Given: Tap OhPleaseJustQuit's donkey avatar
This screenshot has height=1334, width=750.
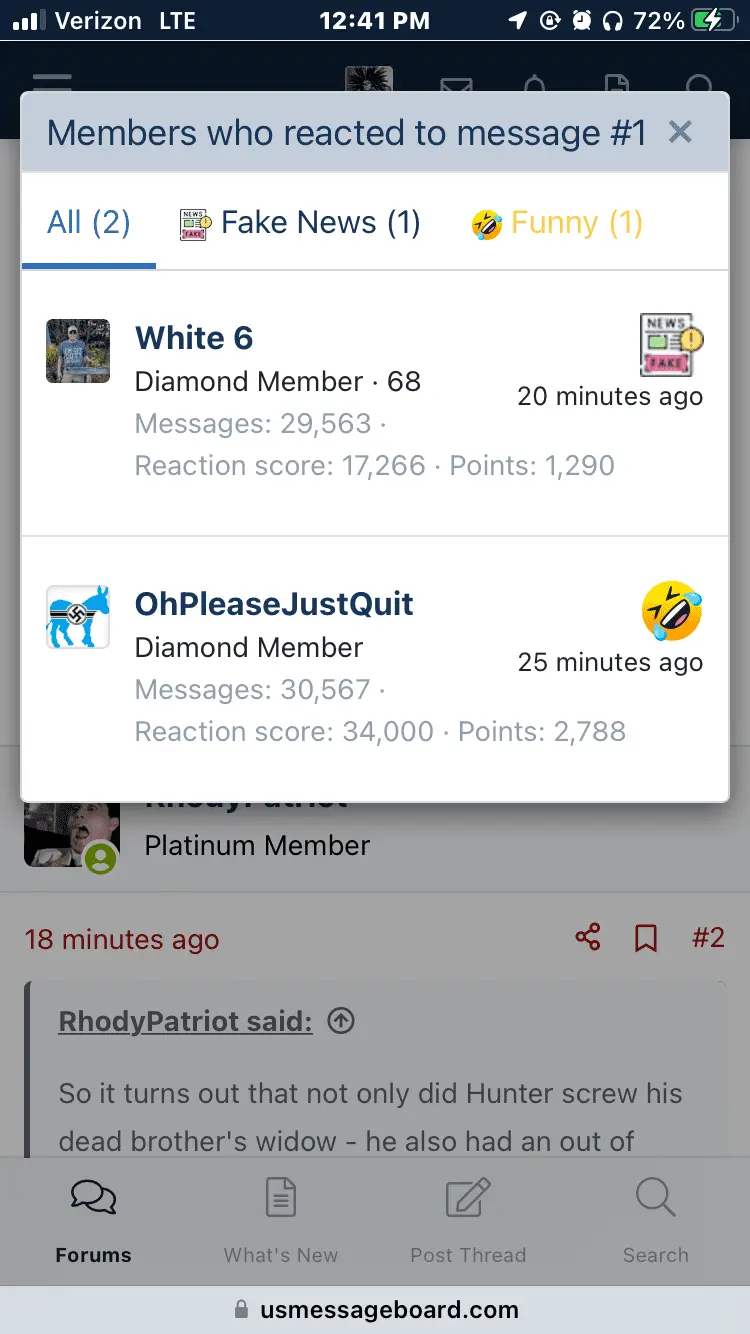Looking at the screenshot, I should [78, 617].
